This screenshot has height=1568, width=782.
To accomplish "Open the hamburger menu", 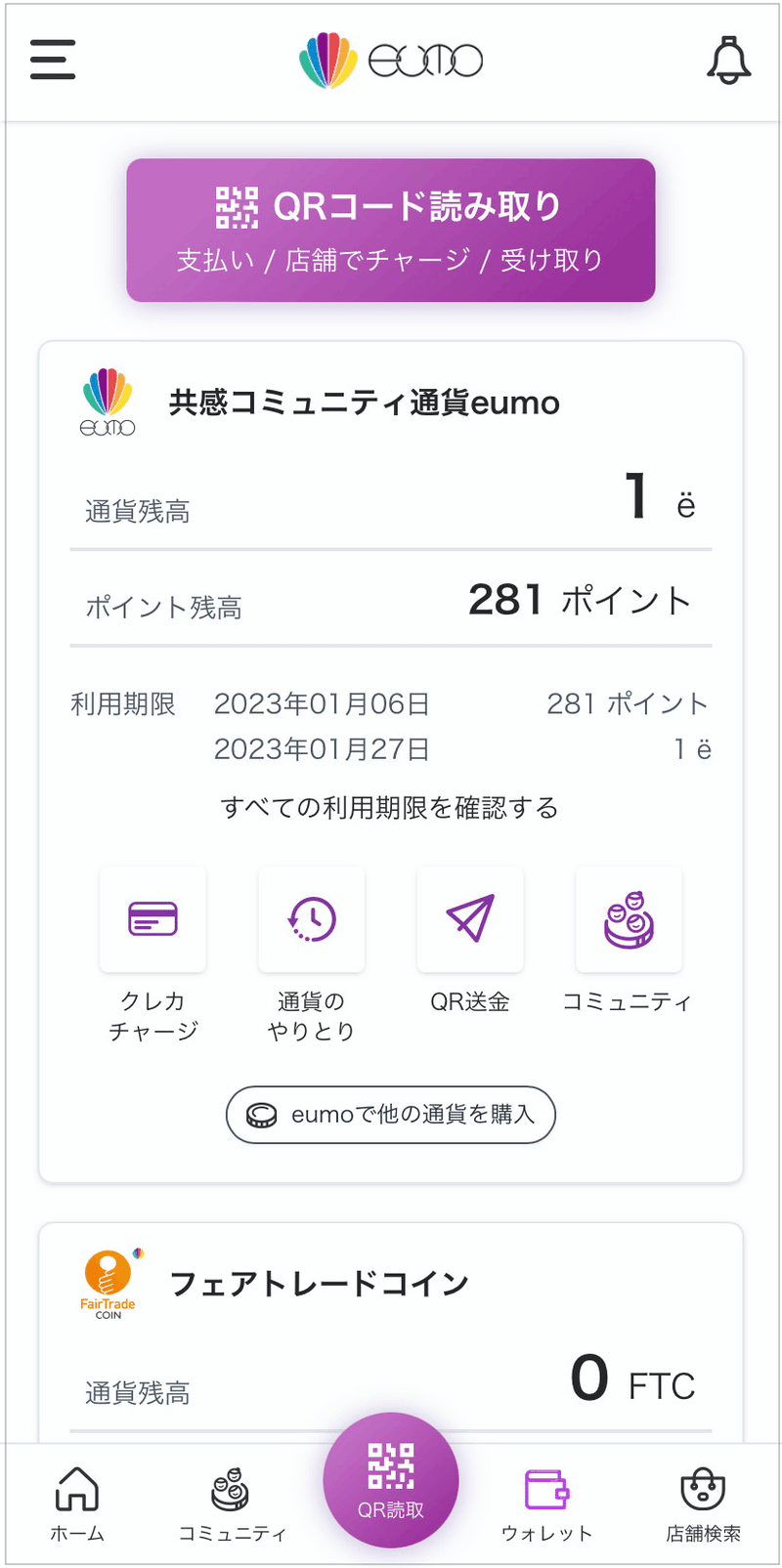I will click(x=53, y=60).
